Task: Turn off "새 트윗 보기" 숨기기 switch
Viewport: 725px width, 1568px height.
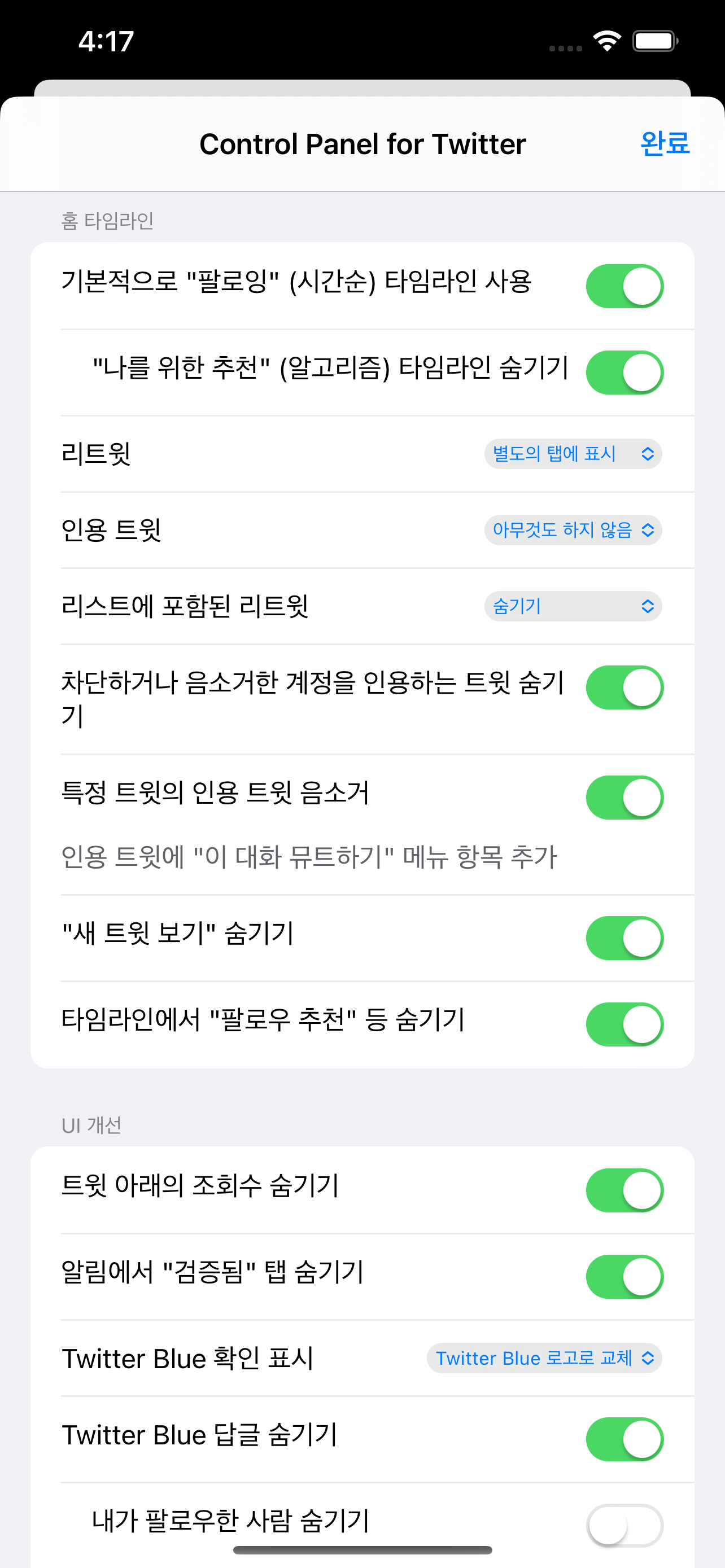Action: 624,938
